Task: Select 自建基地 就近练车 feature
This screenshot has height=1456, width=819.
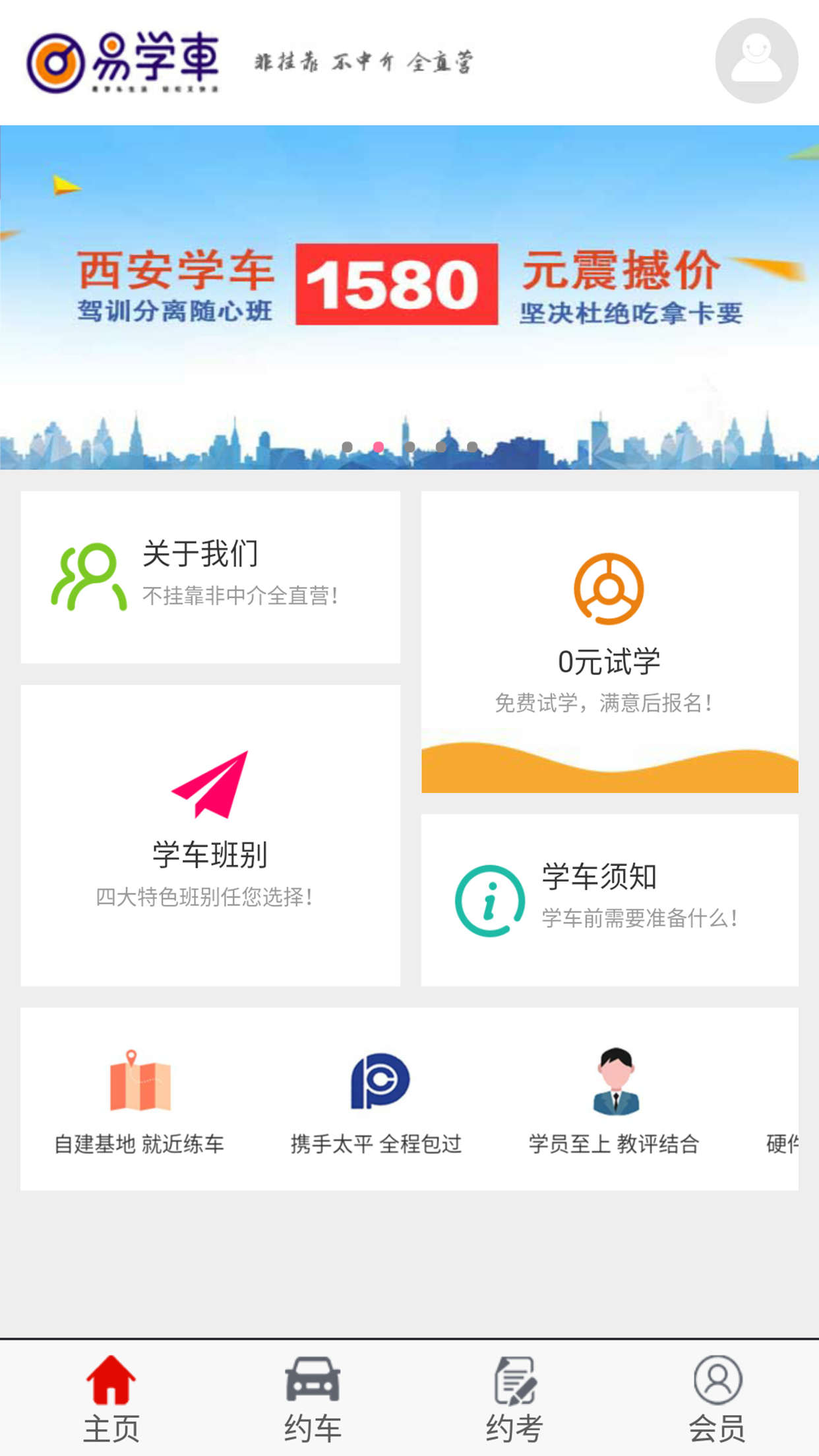Action: 139,1099
